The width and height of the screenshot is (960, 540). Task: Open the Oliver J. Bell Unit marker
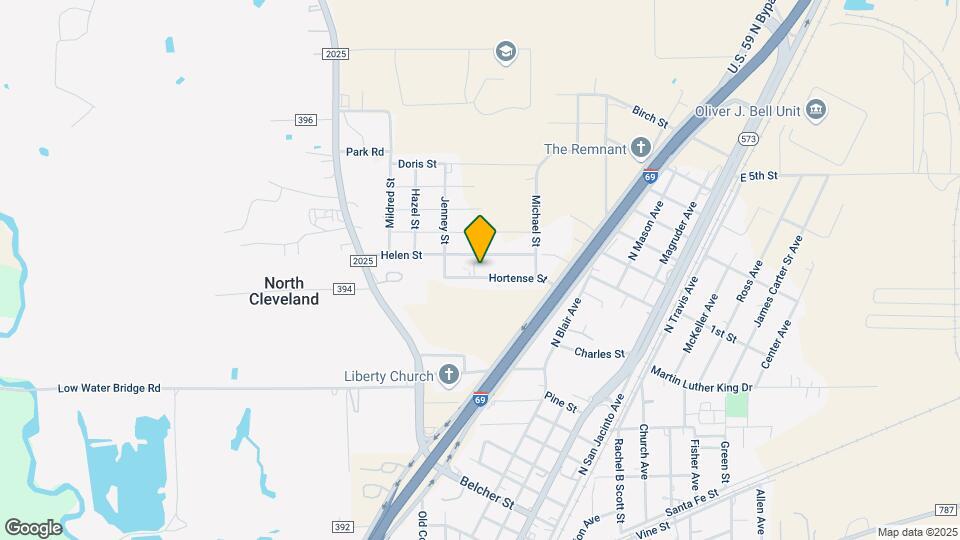(816, 109)
